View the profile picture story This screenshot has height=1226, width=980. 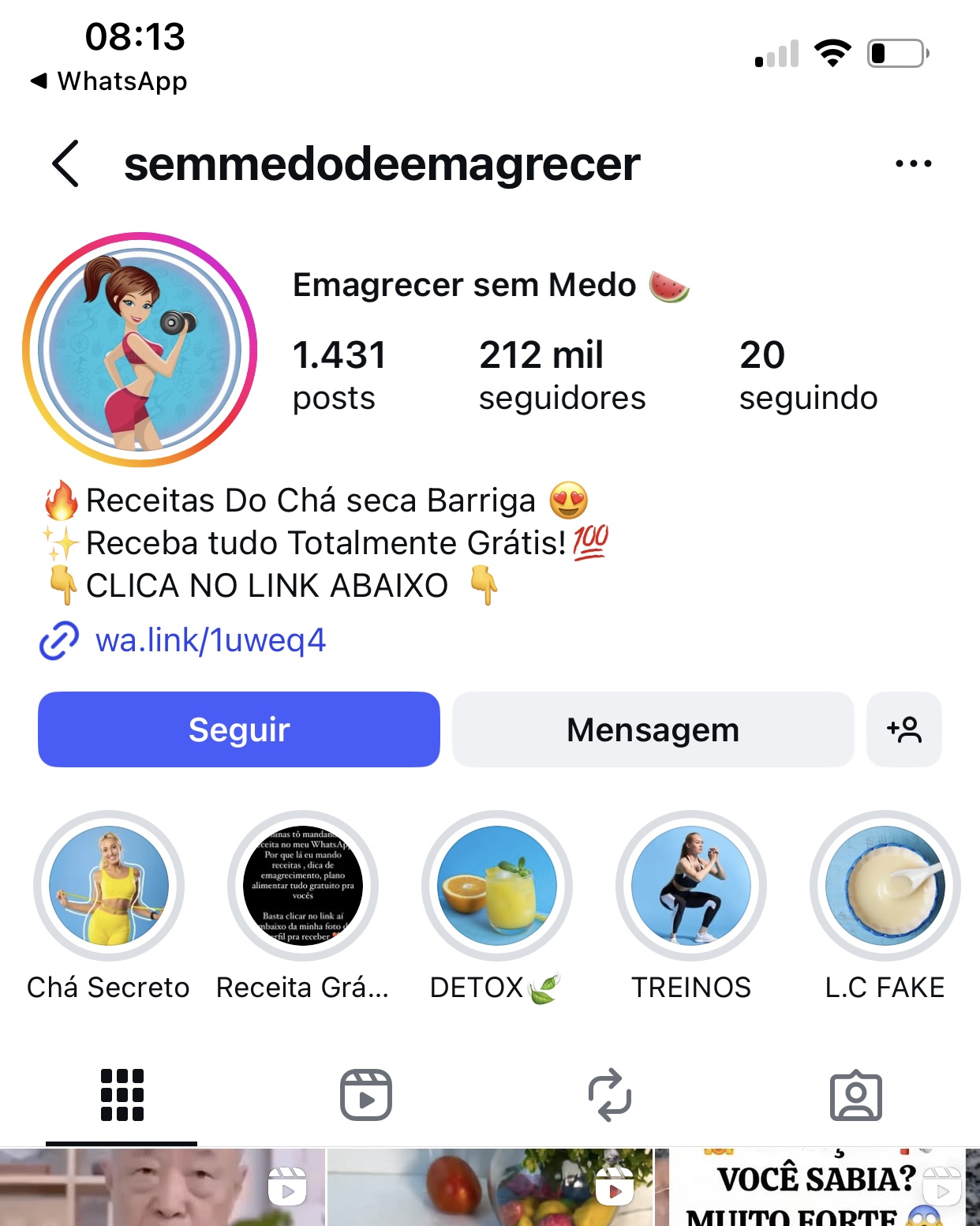tap(140, 349)
